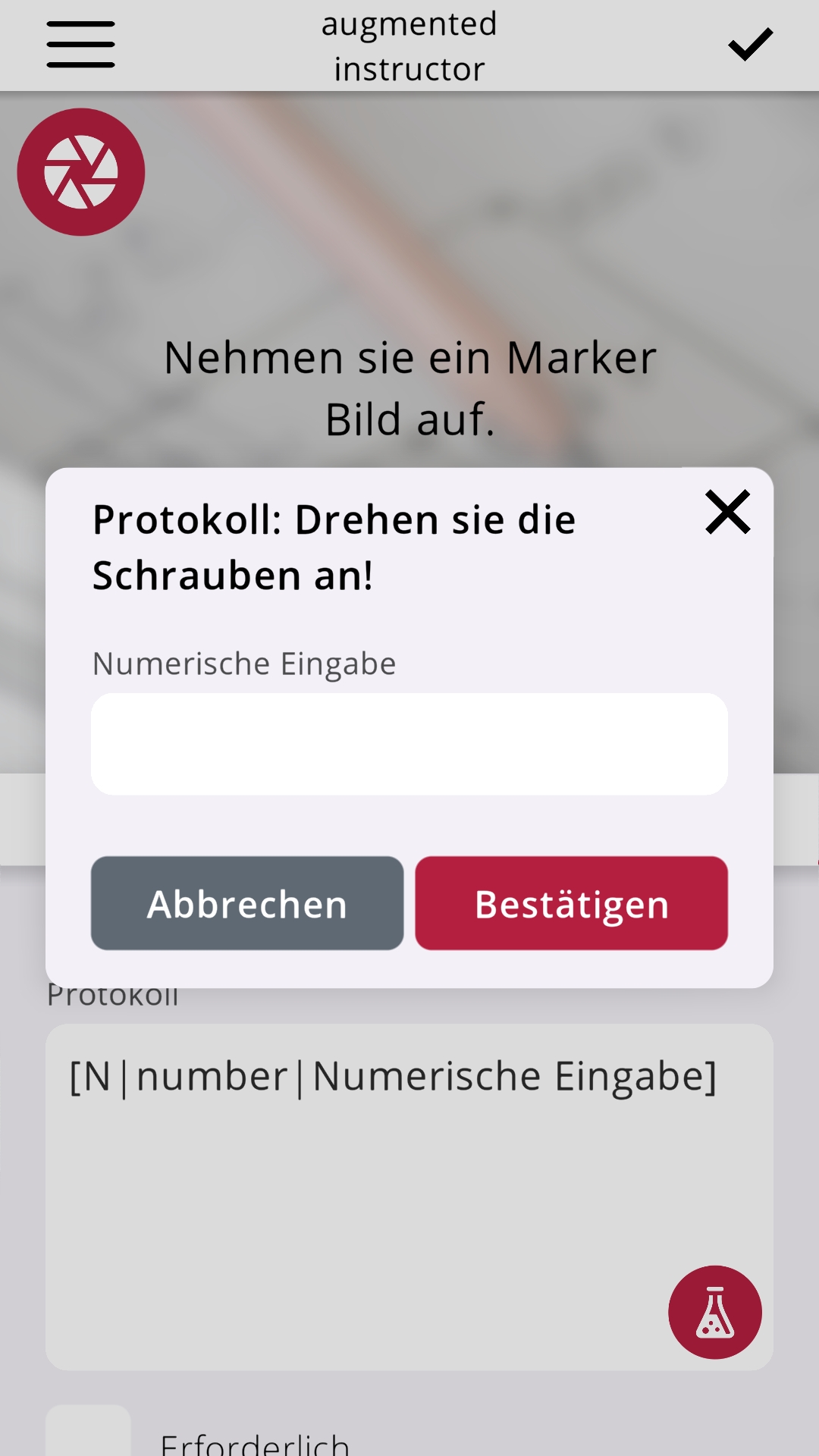Confirm with the Bestätigen button
The height and width of the screenshot is (1456, 819).
(570, 903)
